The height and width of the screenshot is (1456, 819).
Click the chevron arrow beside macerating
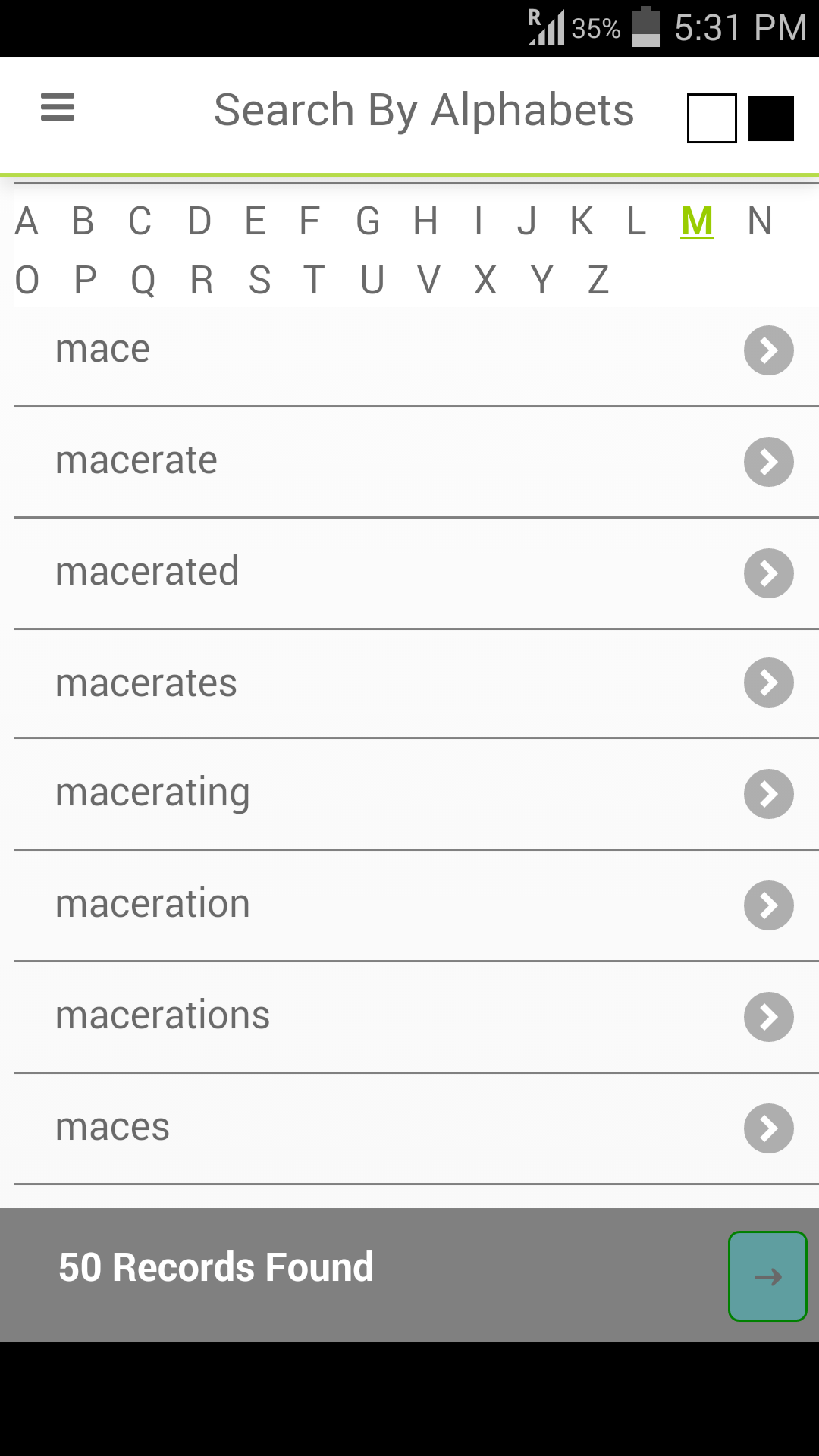coord(768,794)
